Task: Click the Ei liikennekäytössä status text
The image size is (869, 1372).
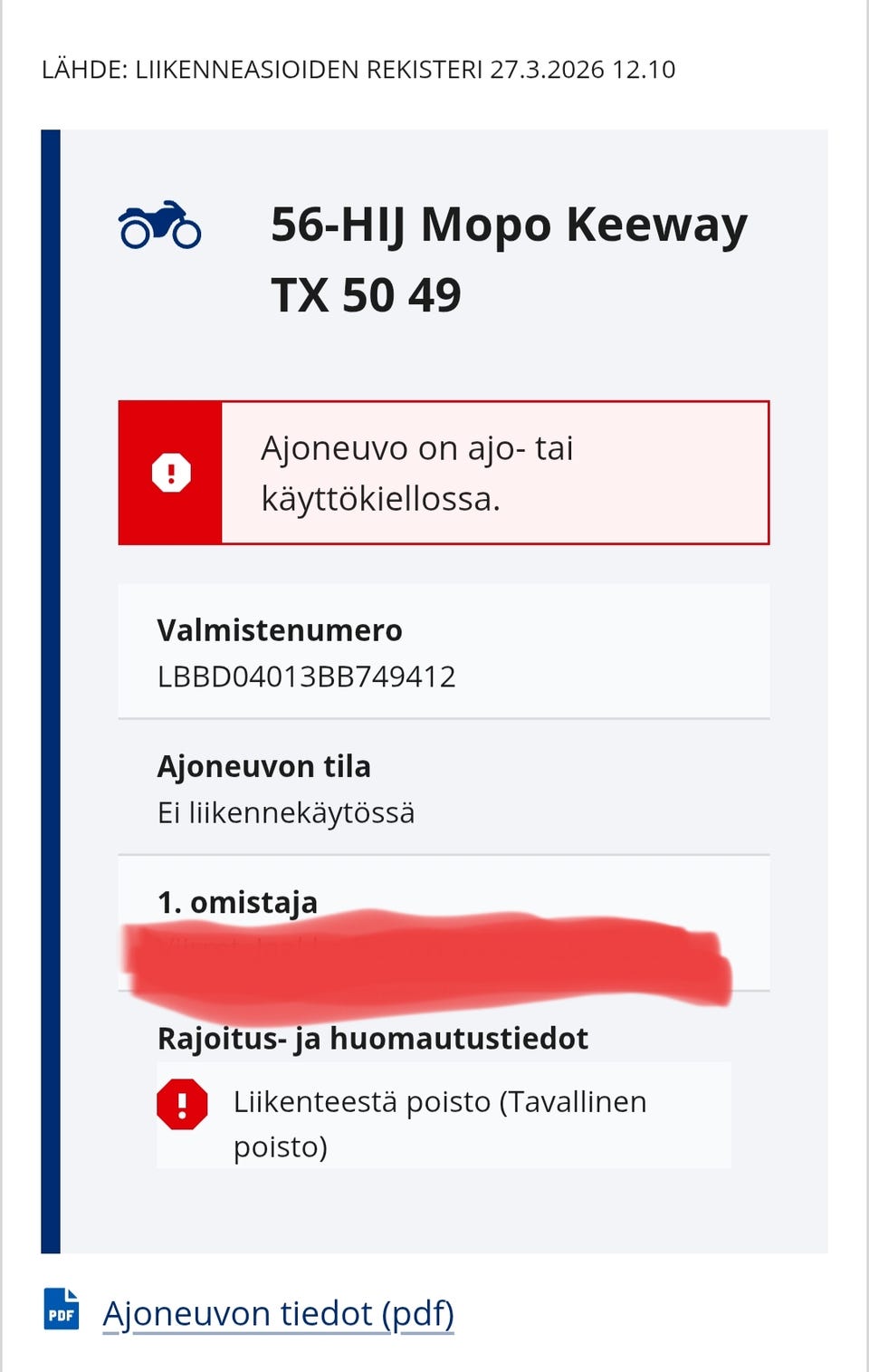Action: tap(285, 812)
